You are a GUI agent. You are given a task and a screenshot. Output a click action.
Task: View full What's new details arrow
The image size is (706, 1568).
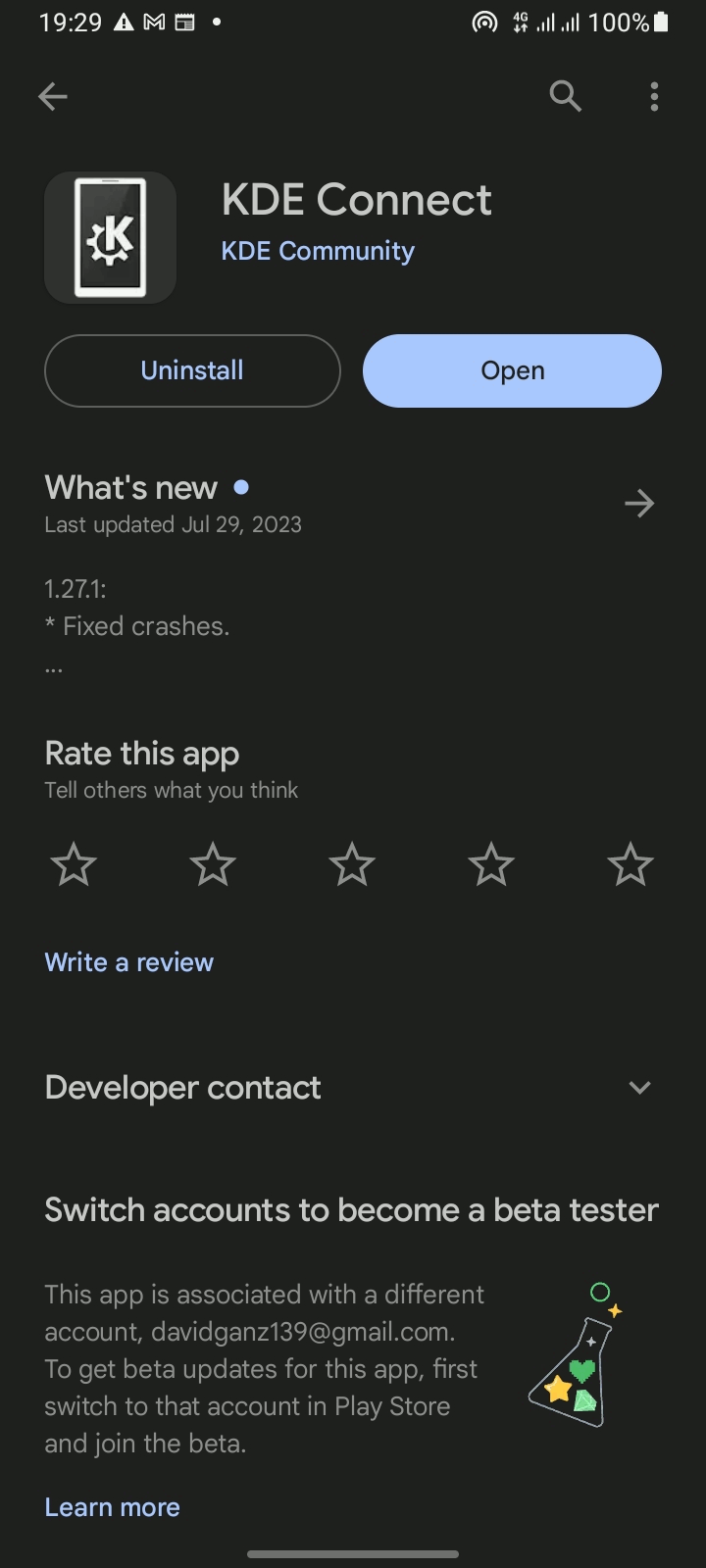pos(639,504)
